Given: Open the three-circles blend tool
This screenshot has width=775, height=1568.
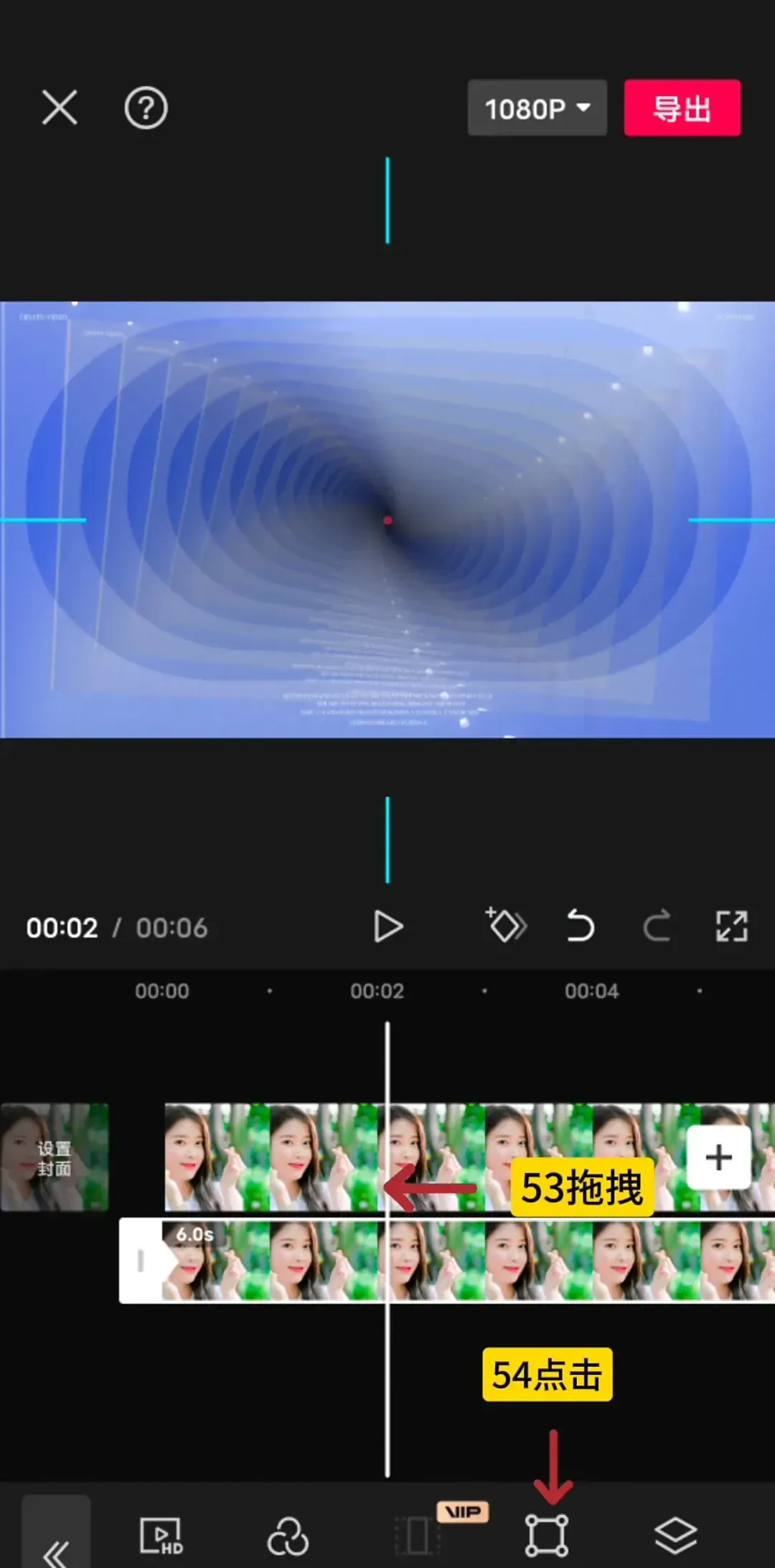Looking at the screenshot, I should 288,1536.
